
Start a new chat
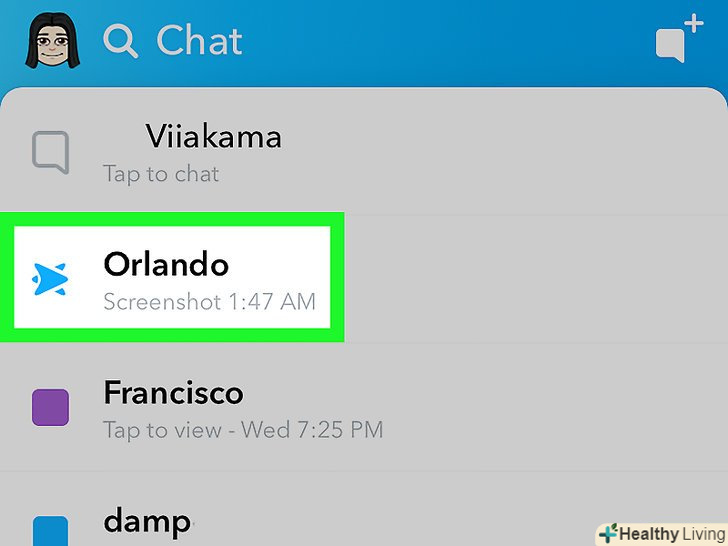677,41
